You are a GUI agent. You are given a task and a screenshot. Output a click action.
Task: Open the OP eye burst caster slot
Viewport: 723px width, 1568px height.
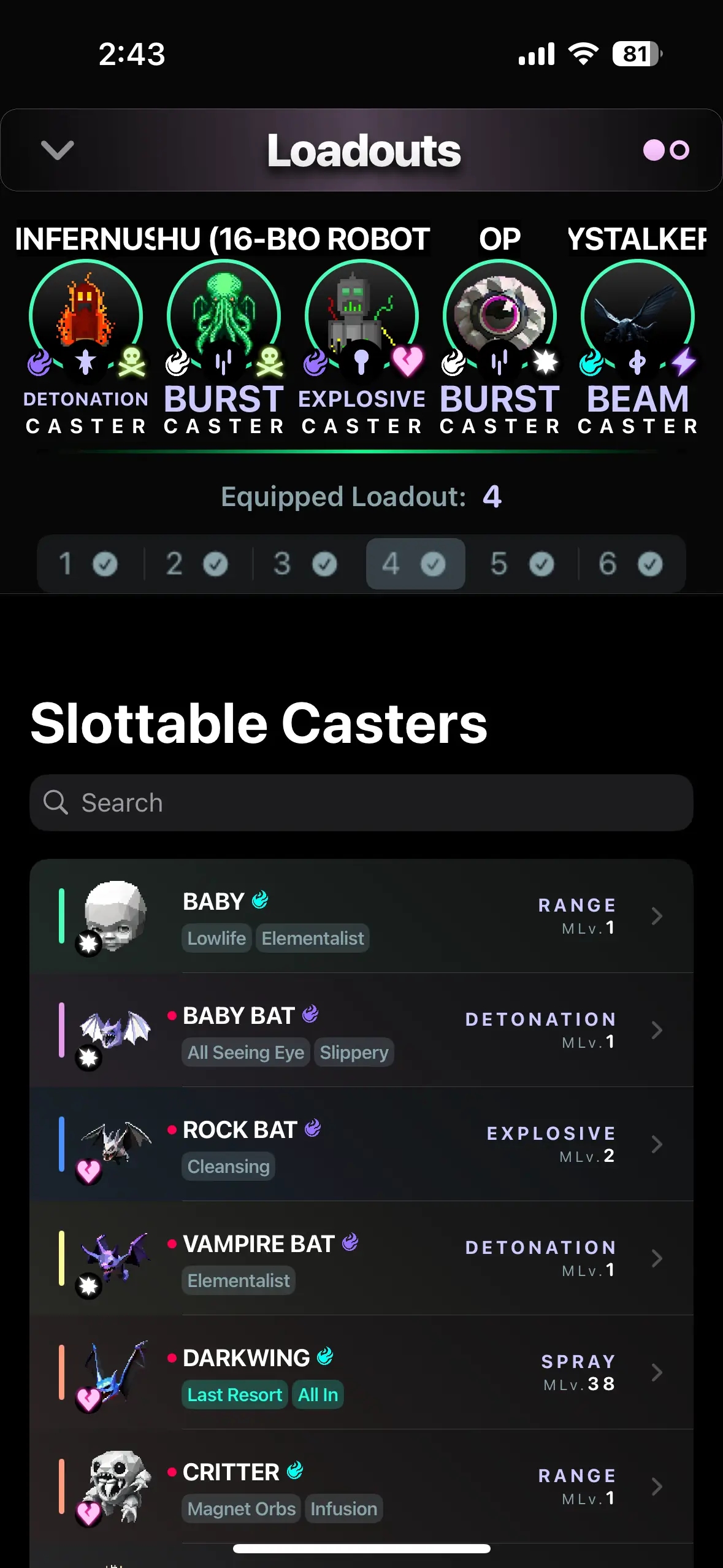(500, 316)
